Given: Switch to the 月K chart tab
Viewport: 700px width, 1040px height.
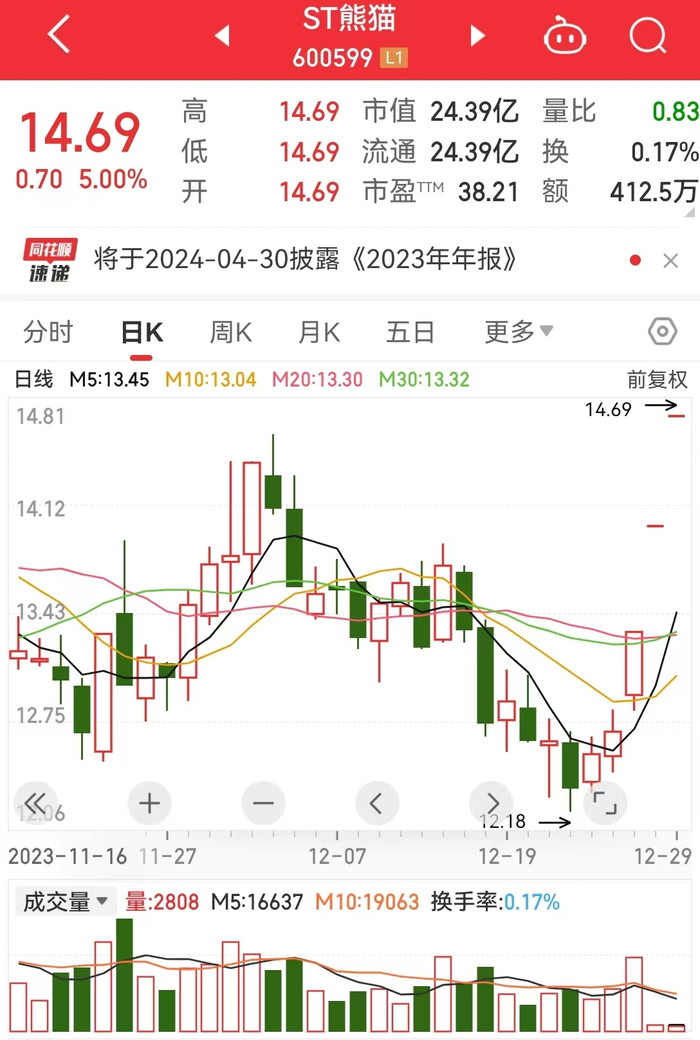Looking at the screenshot, I should (319, 332).
